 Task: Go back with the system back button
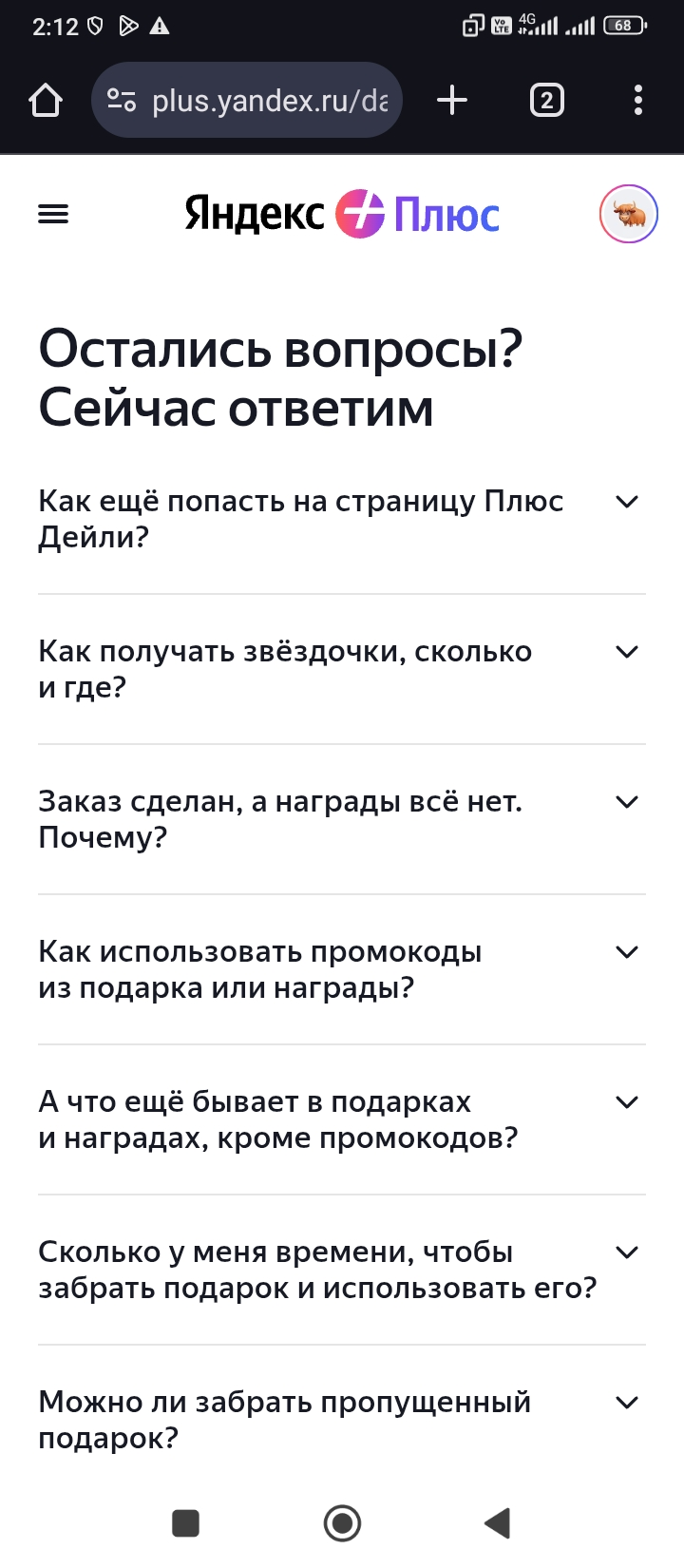coord(498,1522)
